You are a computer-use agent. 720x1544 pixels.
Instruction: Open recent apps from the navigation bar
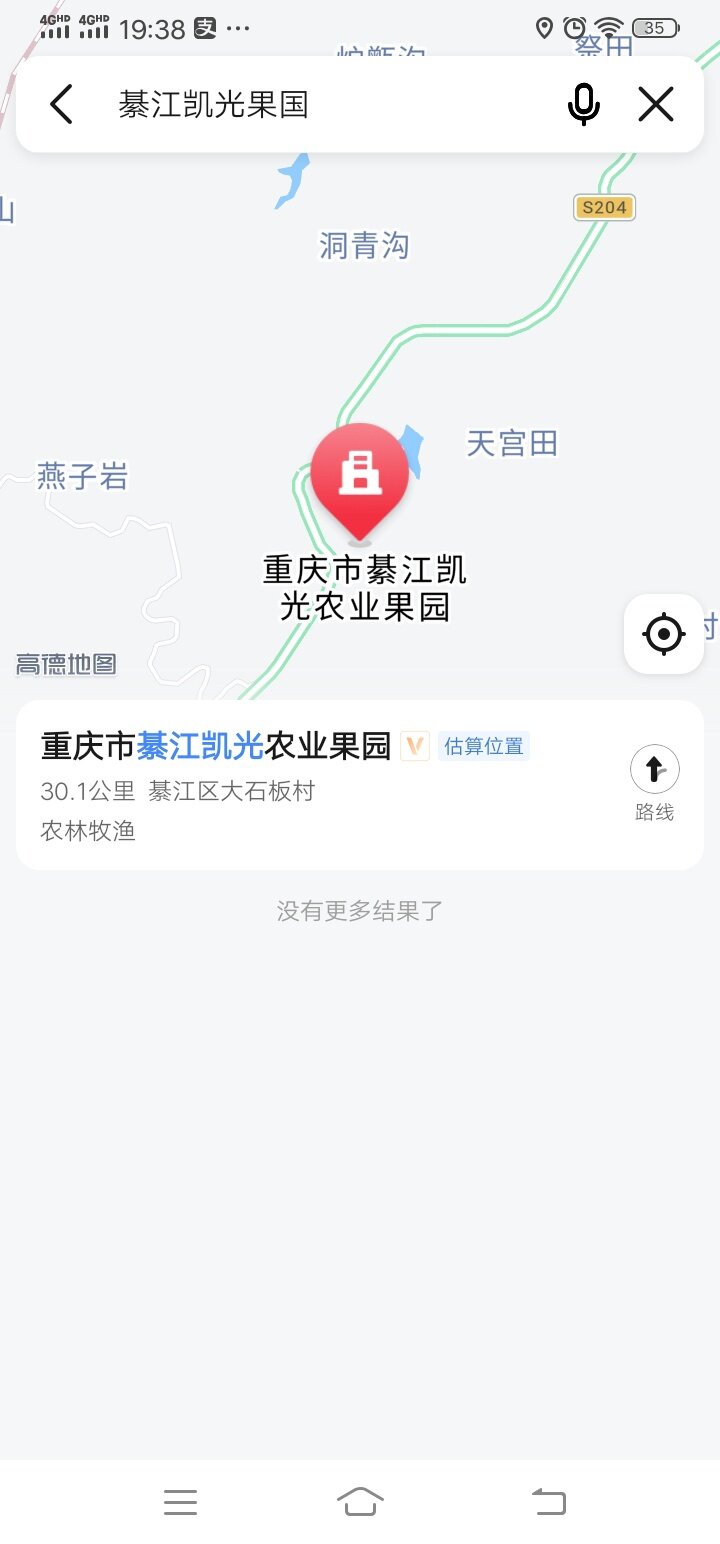pos(180,1502)
